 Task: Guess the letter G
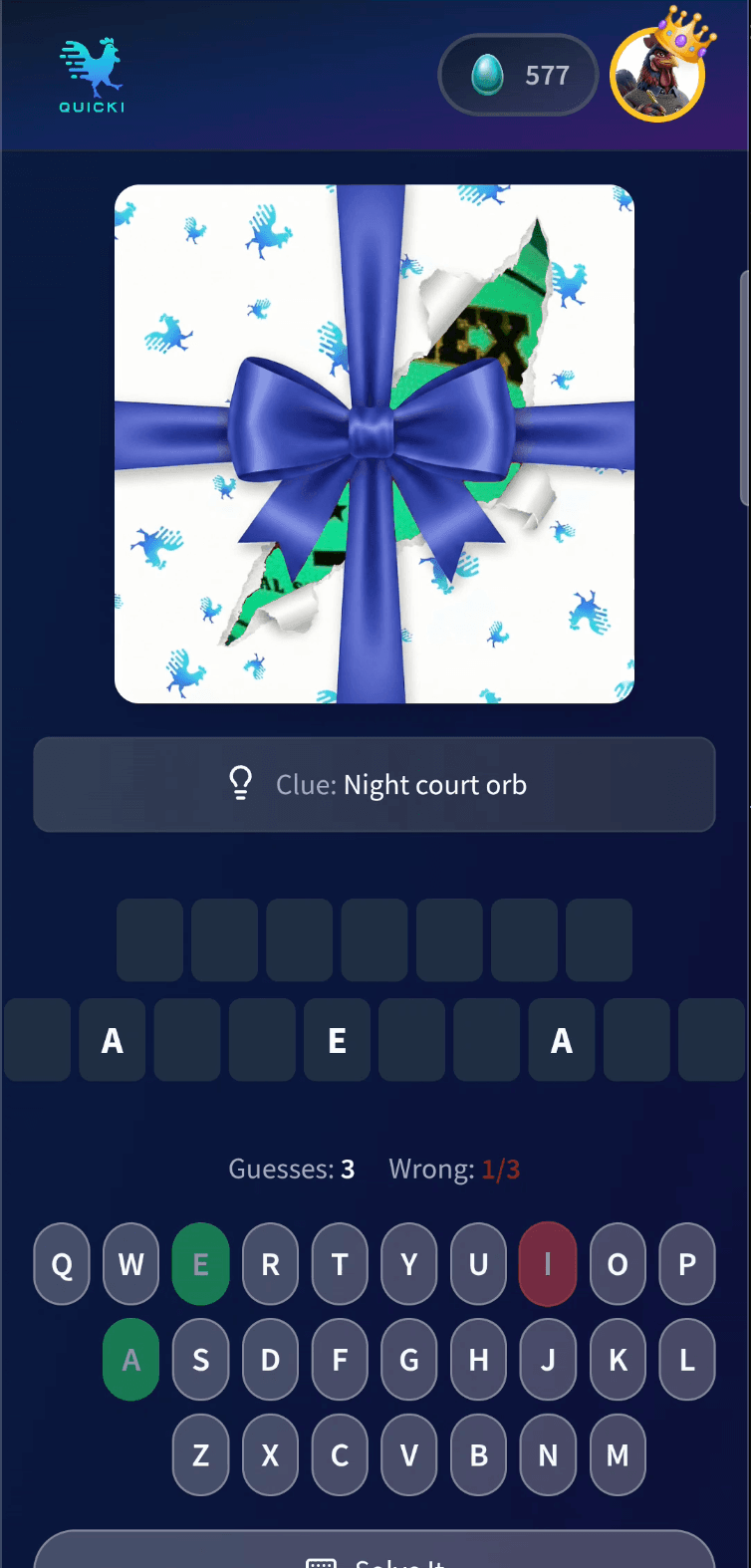[409, 1360]
